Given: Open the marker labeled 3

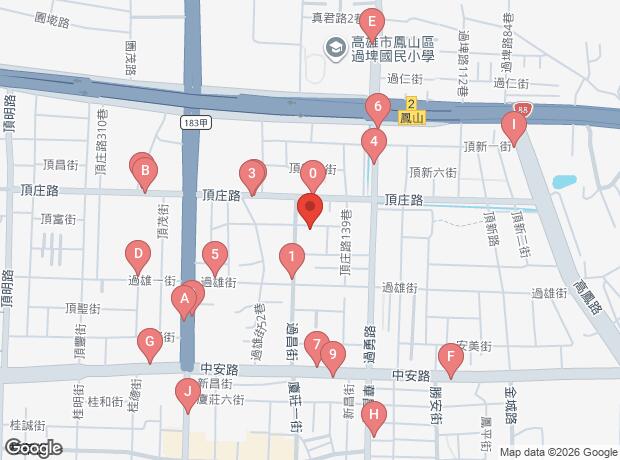Looking at the screenshot, I should [253, 174].
